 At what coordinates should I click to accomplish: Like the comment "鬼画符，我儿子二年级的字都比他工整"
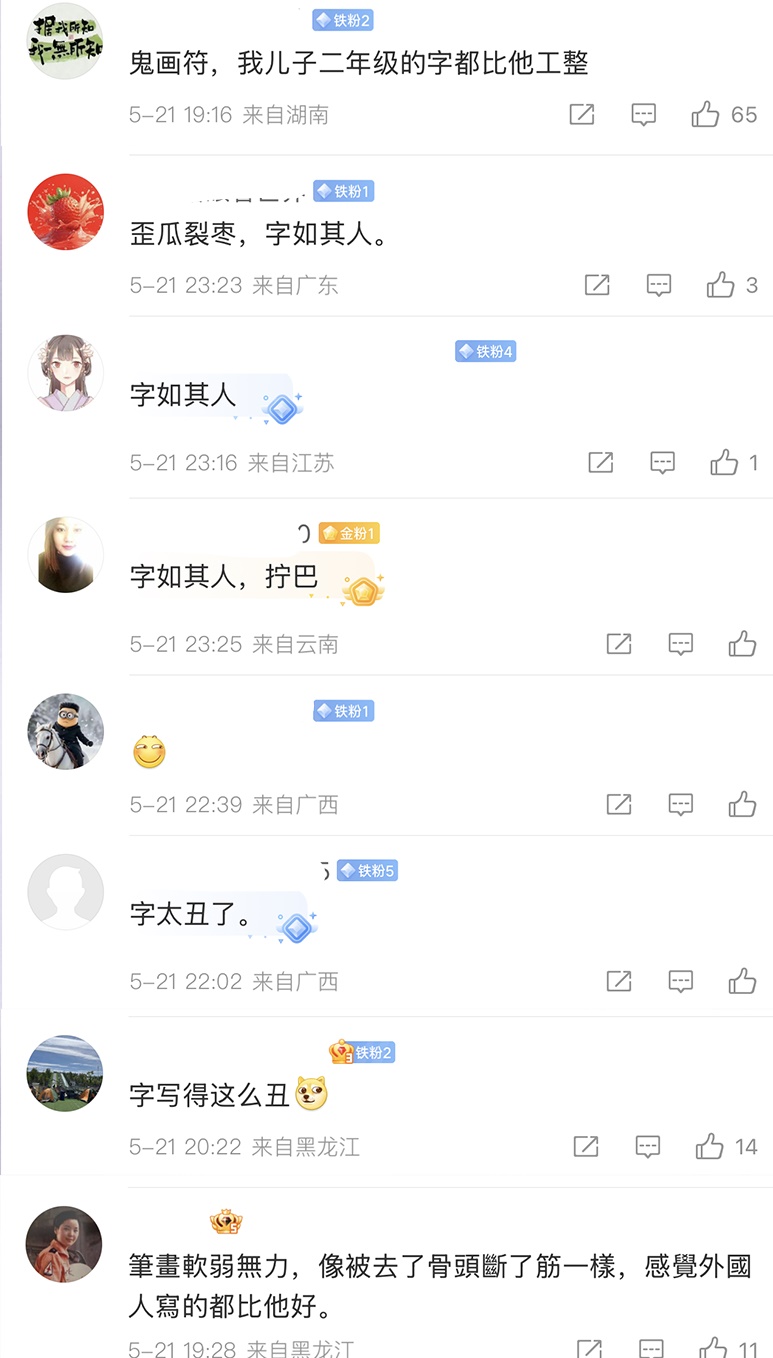click(x=705, y=115)
